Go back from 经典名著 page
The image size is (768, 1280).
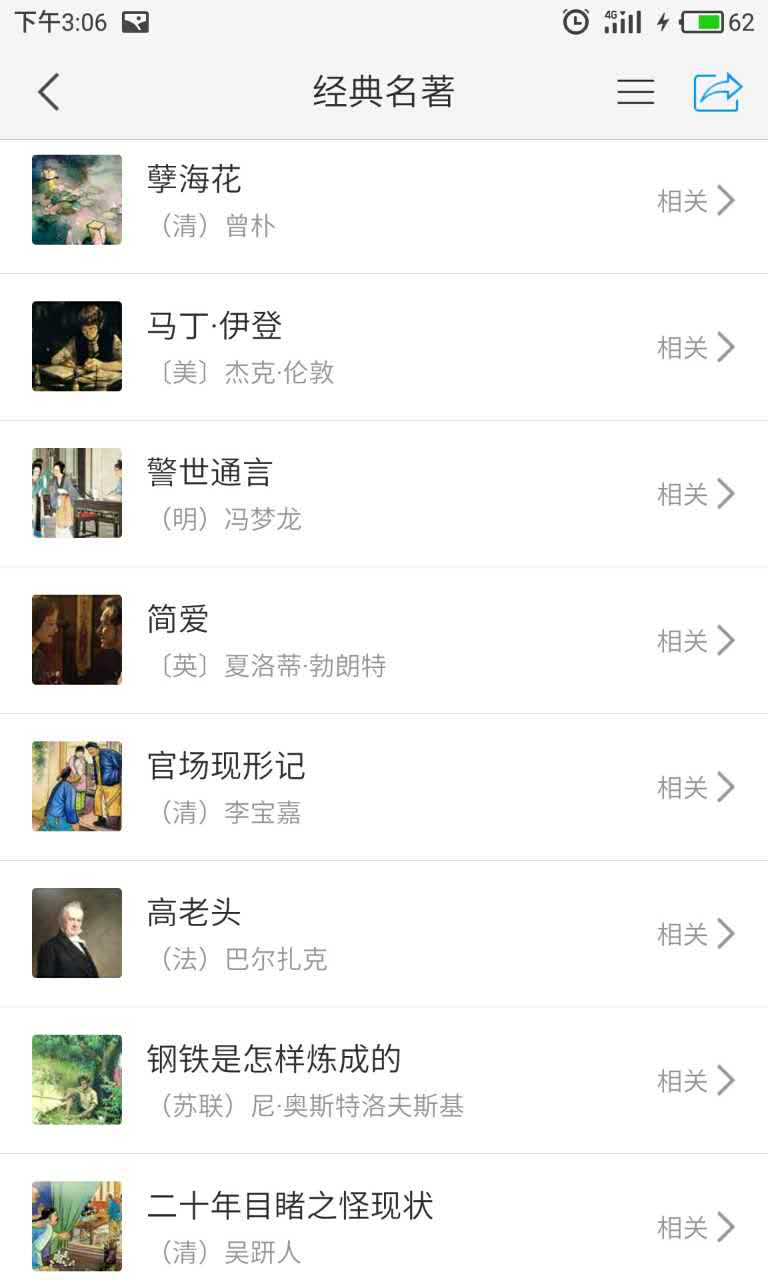tap(48, 92)
